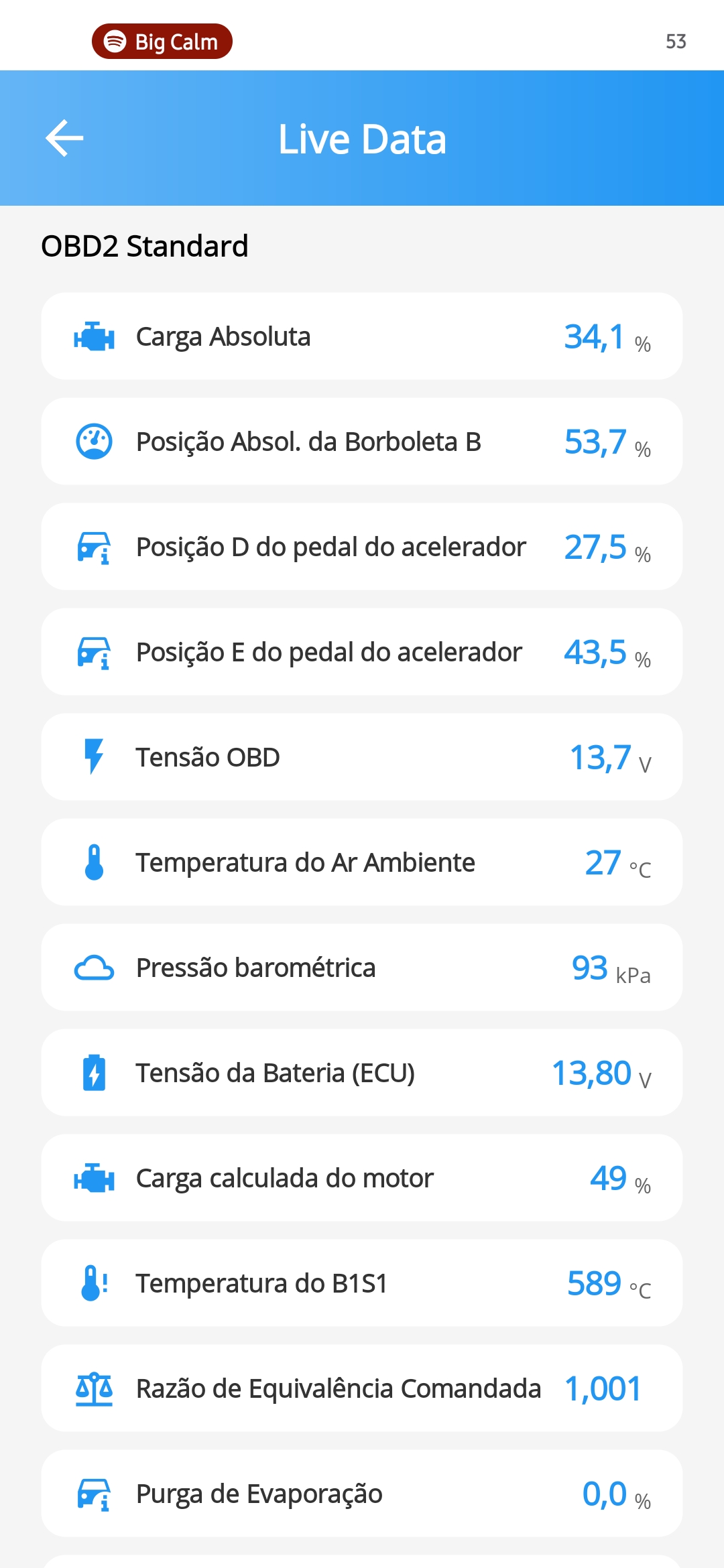
Task: Open the Big Calm Spotify pill
Action: 162,42
